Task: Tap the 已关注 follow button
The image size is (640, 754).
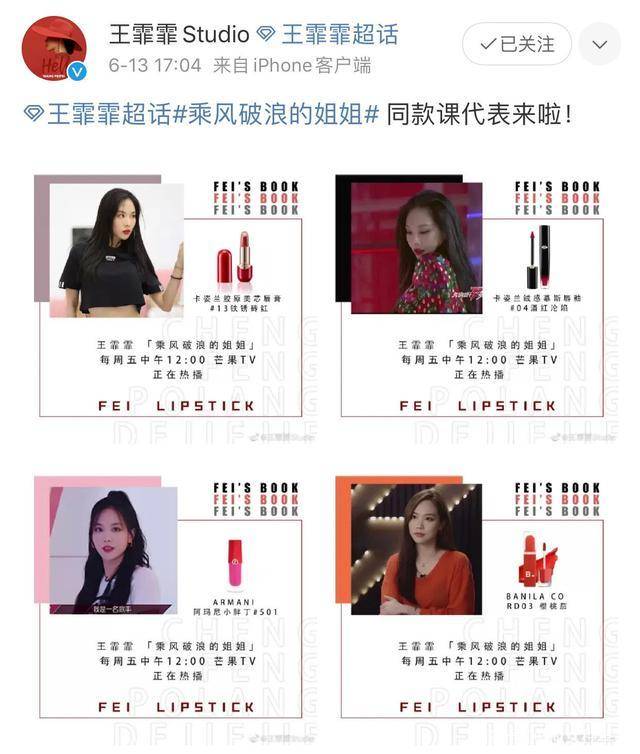Action: [x=516, y=44]
